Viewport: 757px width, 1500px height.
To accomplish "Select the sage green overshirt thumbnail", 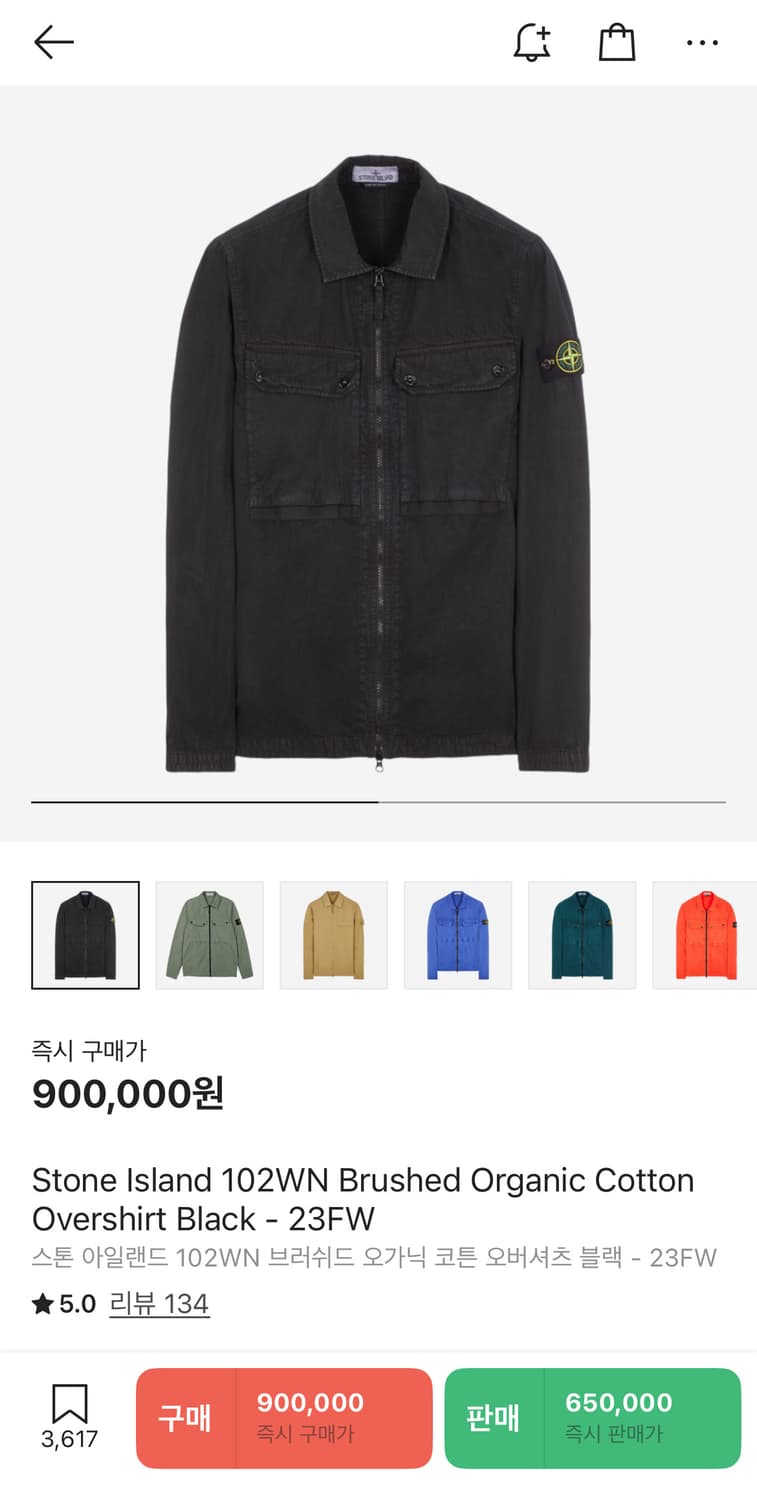I will pos(210,935).
